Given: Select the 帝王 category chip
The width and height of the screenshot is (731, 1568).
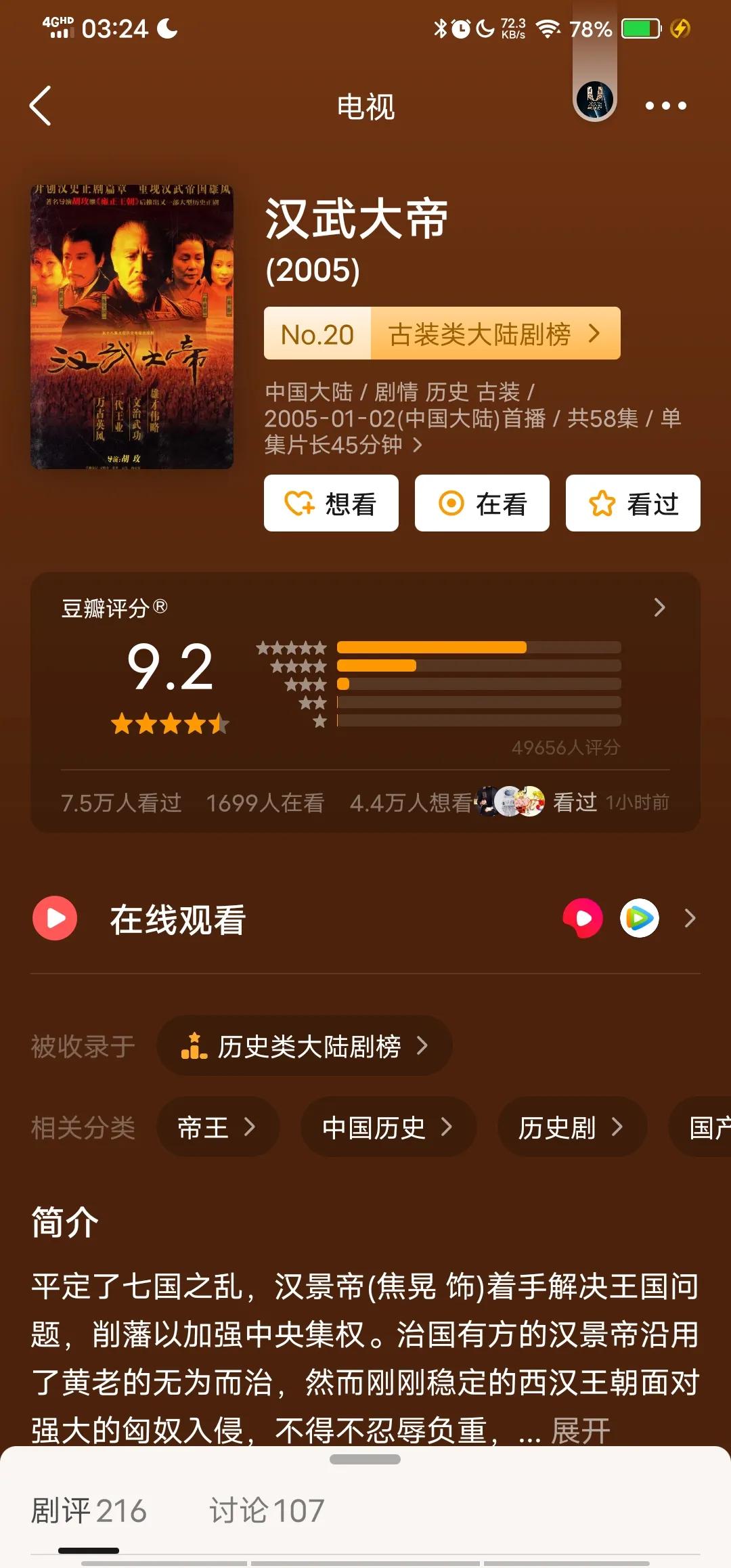Looking at the screenshot, I should click(217, 1127).
